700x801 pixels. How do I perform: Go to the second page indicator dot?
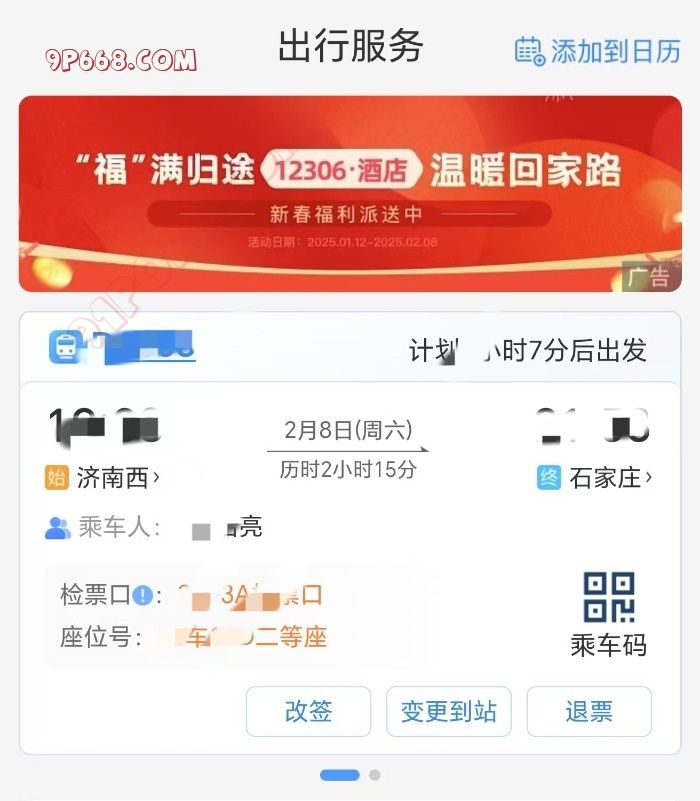tap(375, 775)
